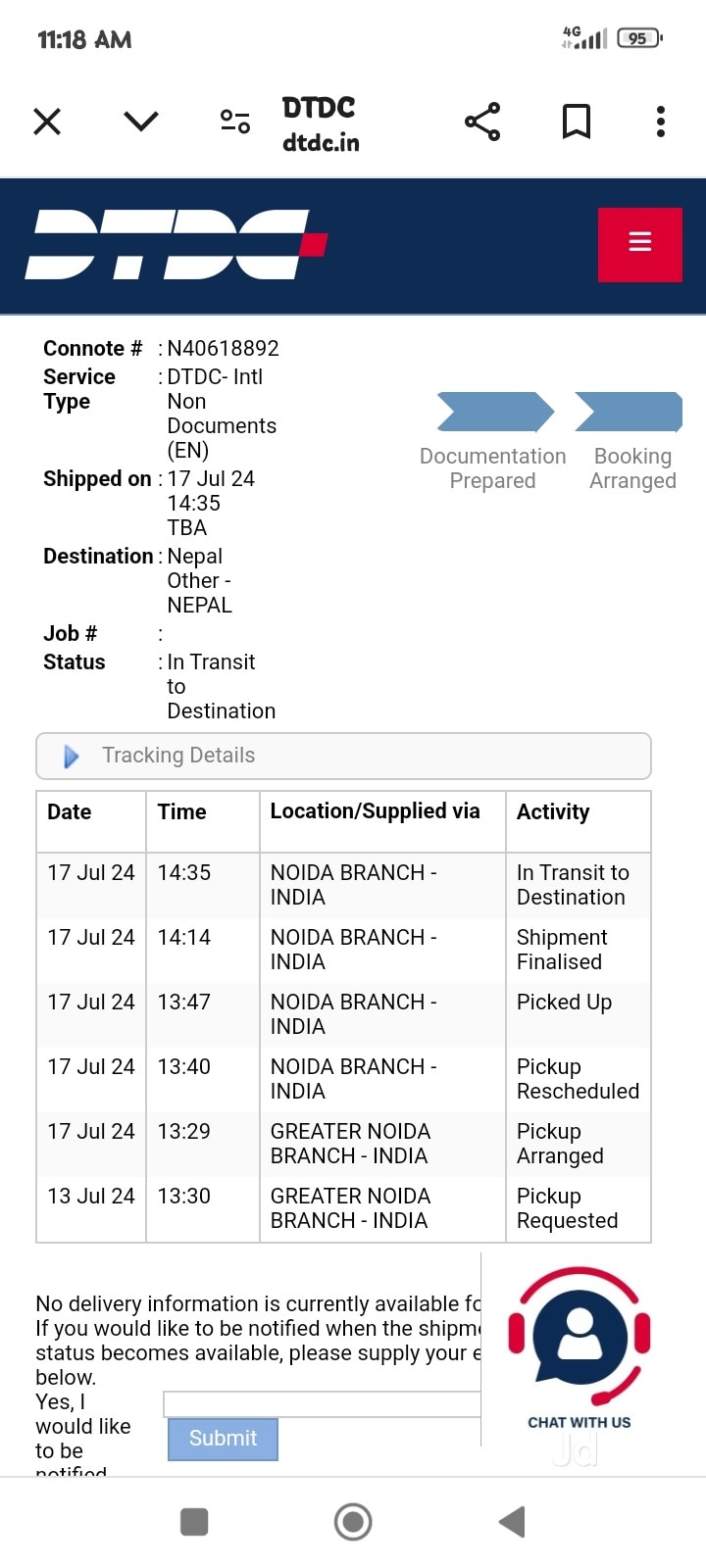The image size is (706, 1568).
Task: Open the red hamburger menu
Action: coord(640,244)
